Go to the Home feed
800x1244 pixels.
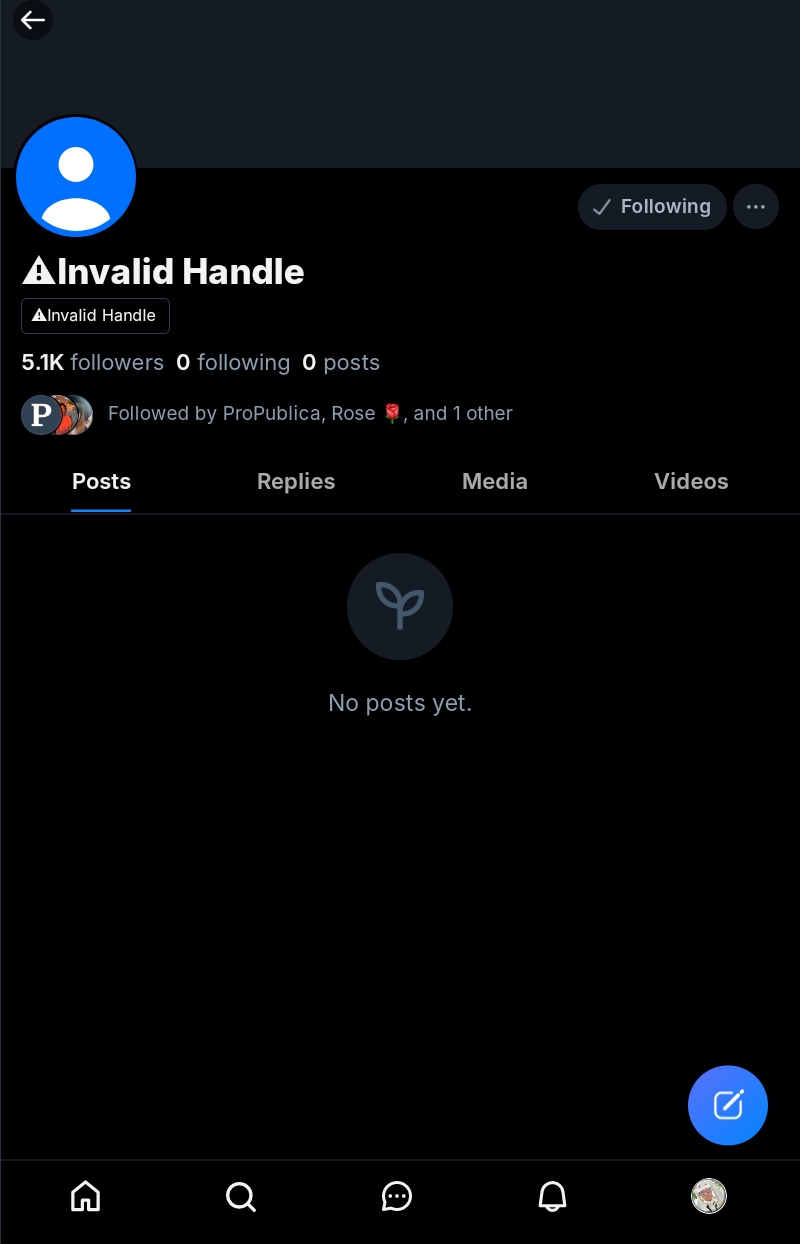pyautogui.click(x=86, y=1196)
